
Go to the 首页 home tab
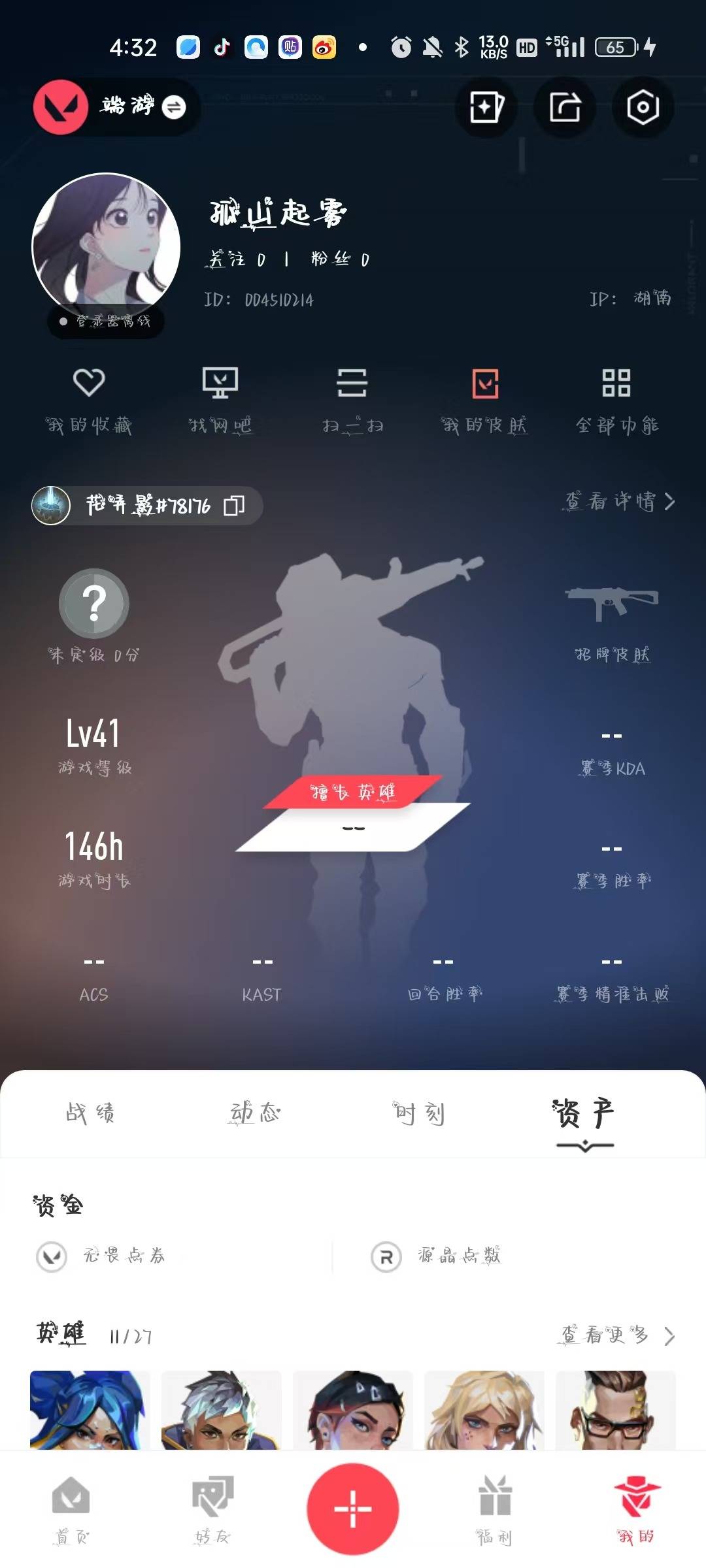pos(71,1511)
